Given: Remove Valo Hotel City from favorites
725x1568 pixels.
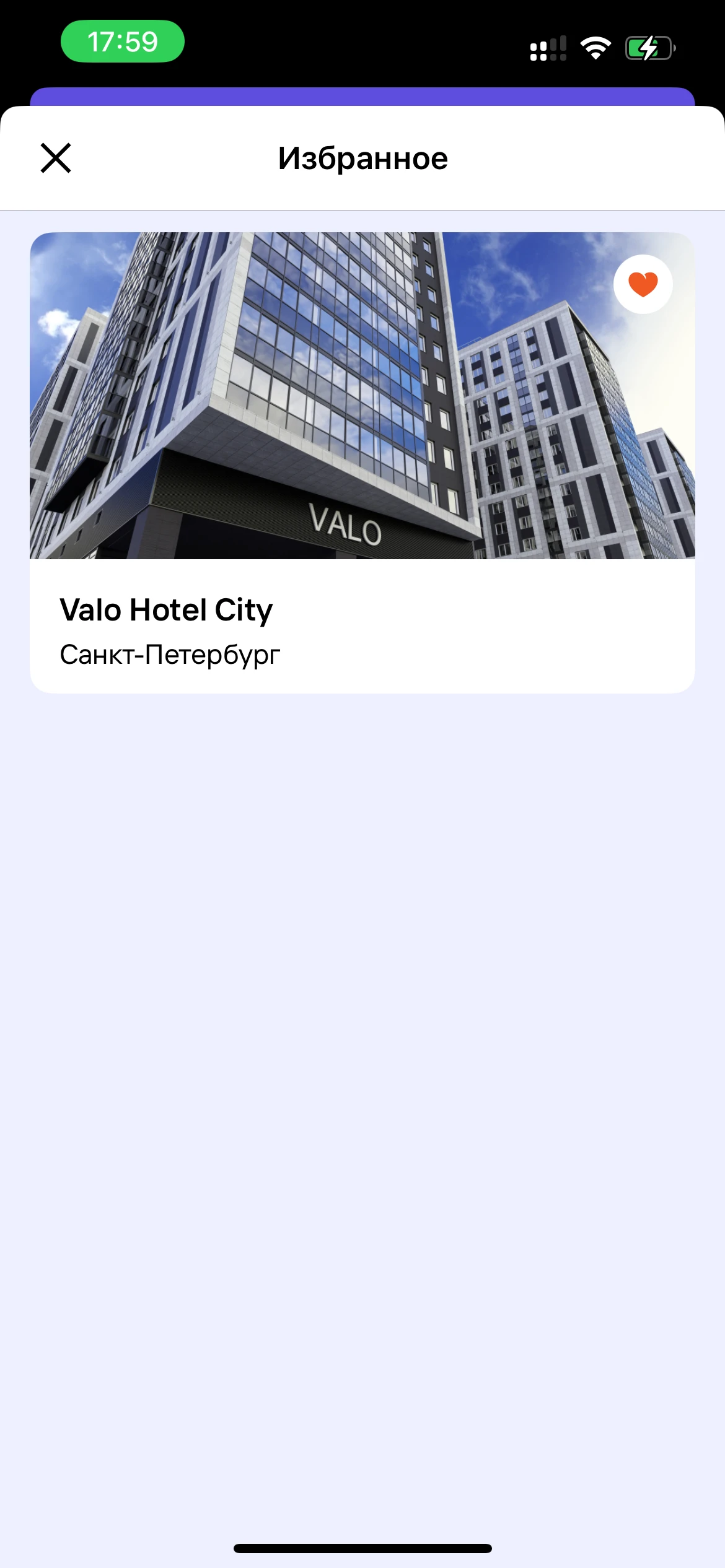Looking at the screenshot, I should tap(643, 284).
